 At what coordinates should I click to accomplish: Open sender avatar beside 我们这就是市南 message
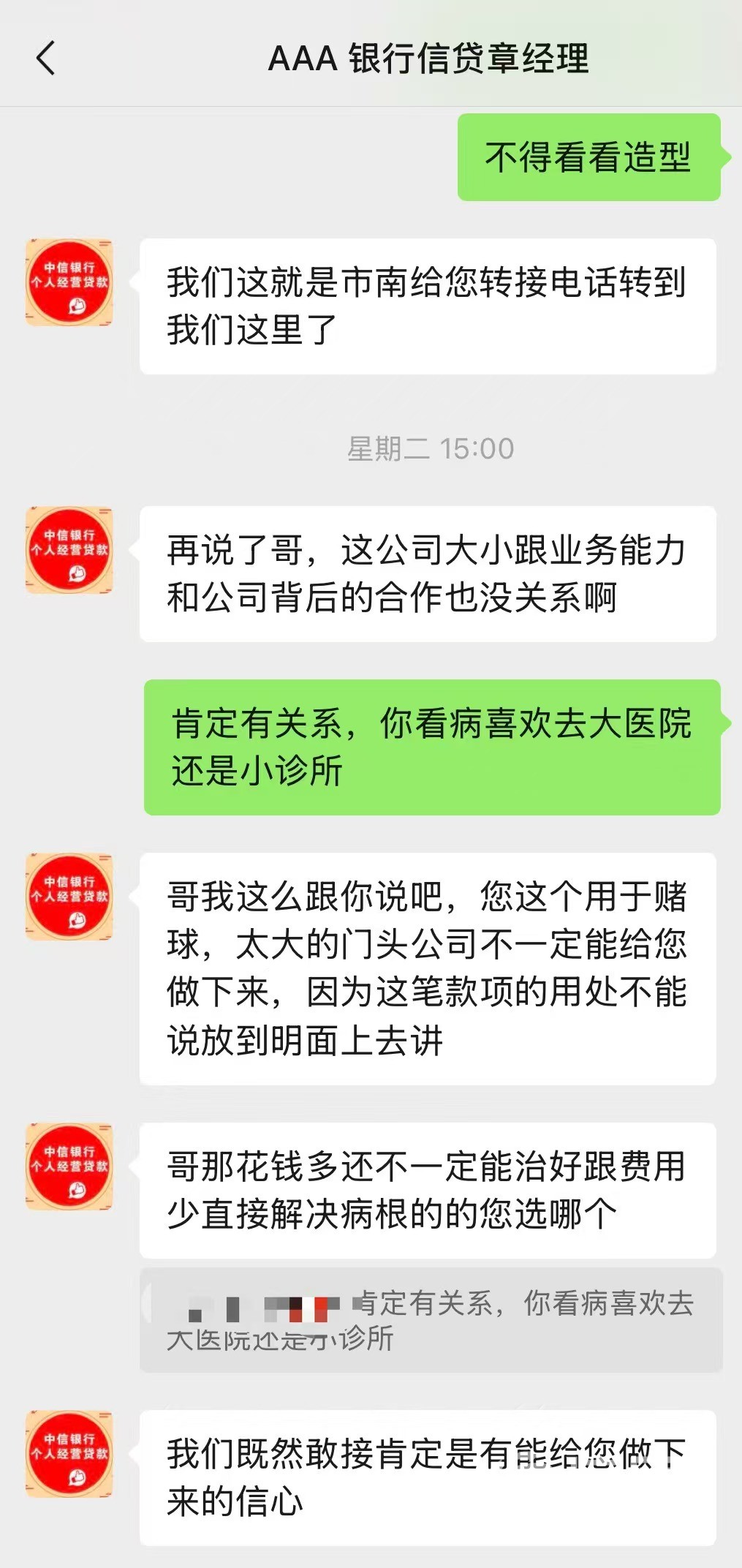(x=69, y=282)
